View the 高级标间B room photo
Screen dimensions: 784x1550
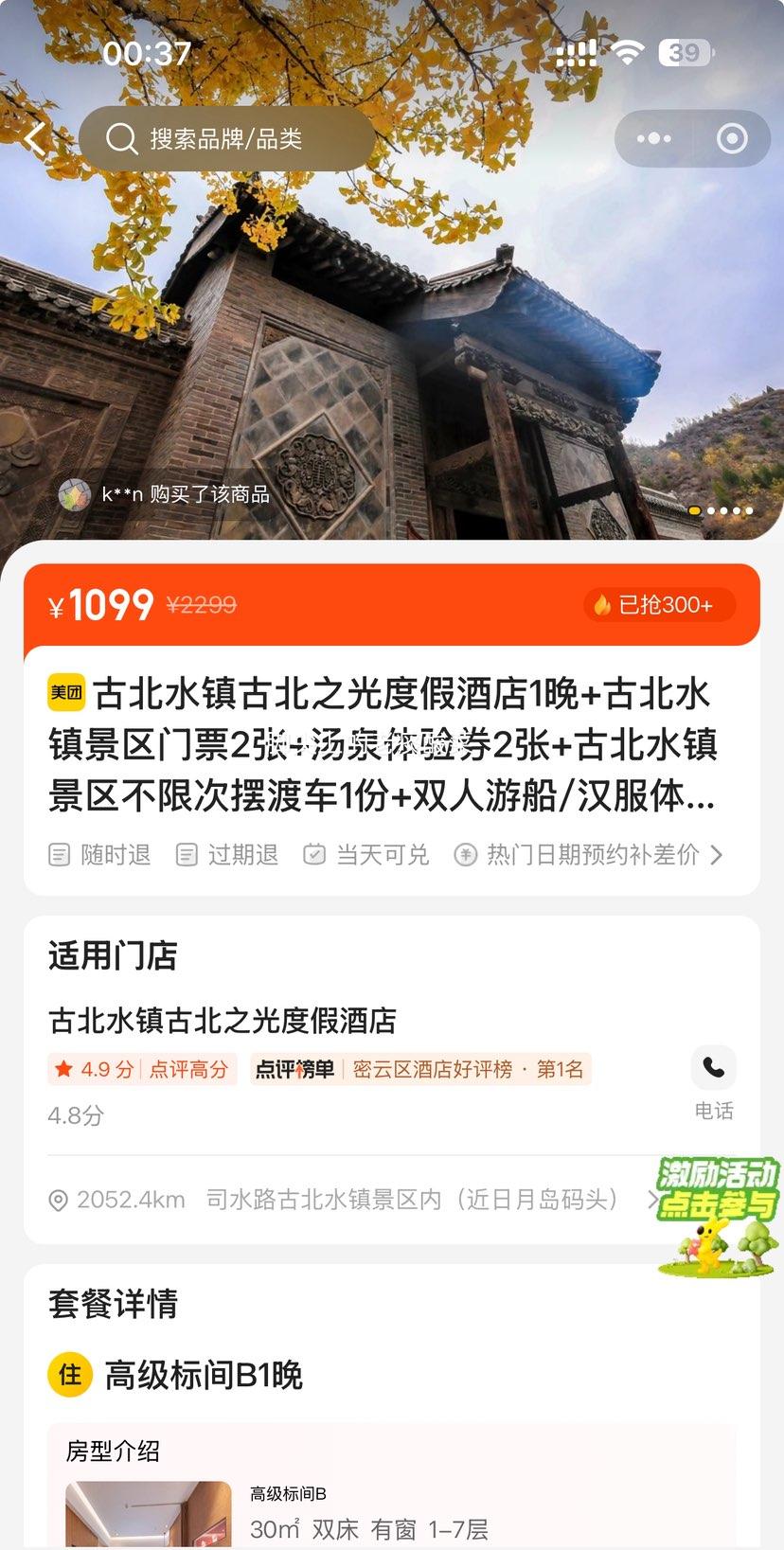(148, 1513)
